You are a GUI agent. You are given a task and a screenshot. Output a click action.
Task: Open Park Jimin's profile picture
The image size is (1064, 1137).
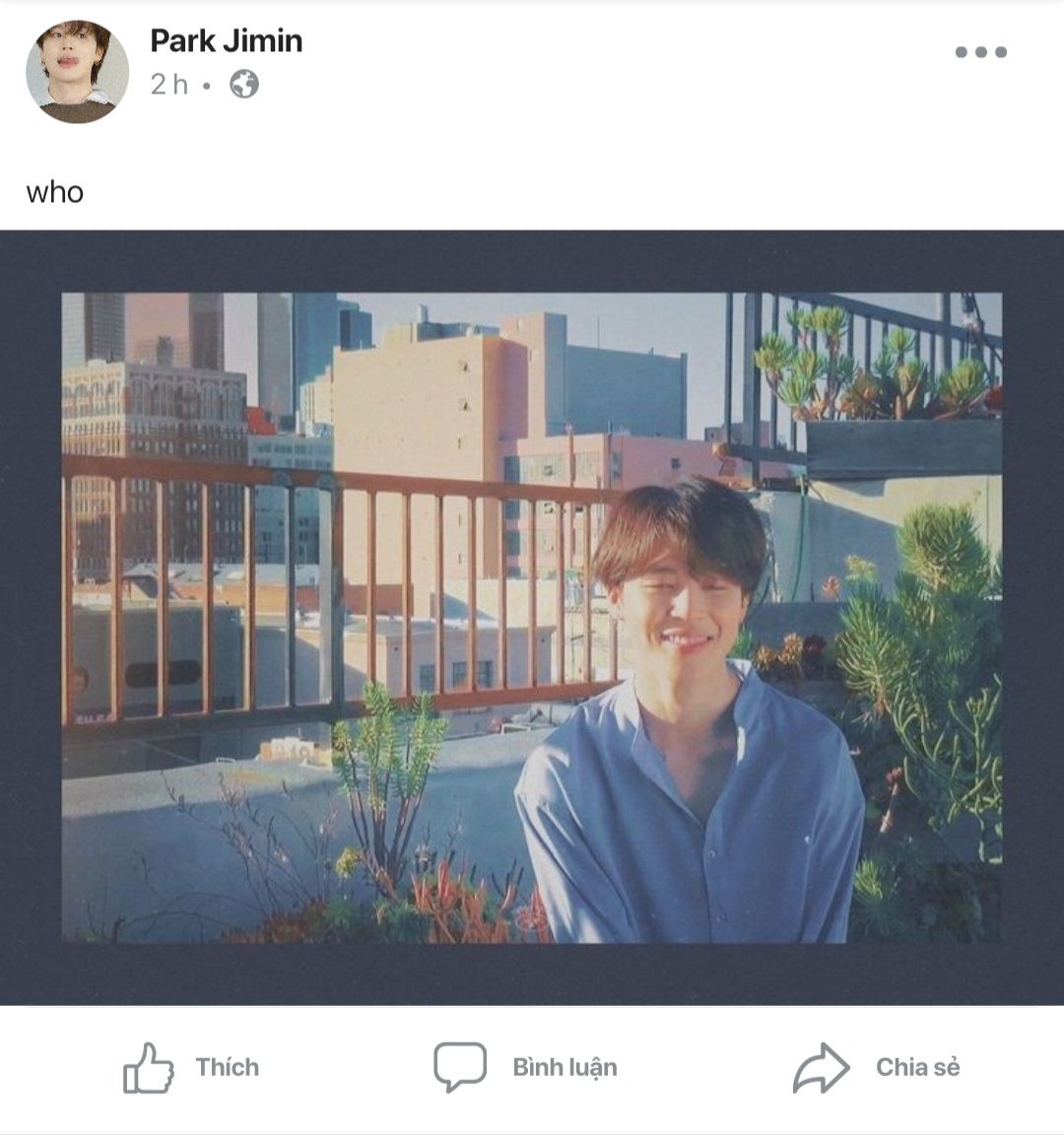pyautogui.click(x=77, y=72)
